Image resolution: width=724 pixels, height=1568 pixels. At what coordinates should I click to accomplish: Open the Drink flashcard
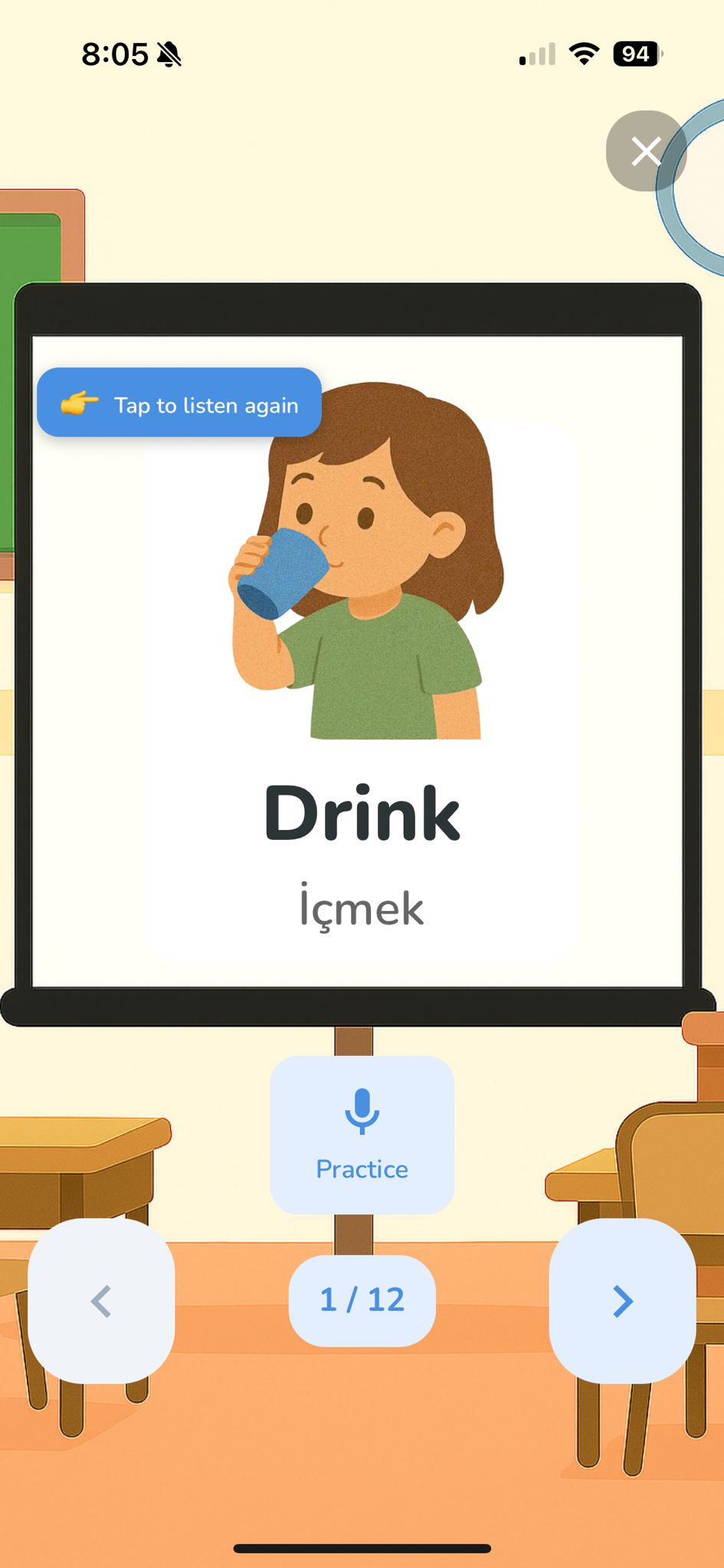361,689
